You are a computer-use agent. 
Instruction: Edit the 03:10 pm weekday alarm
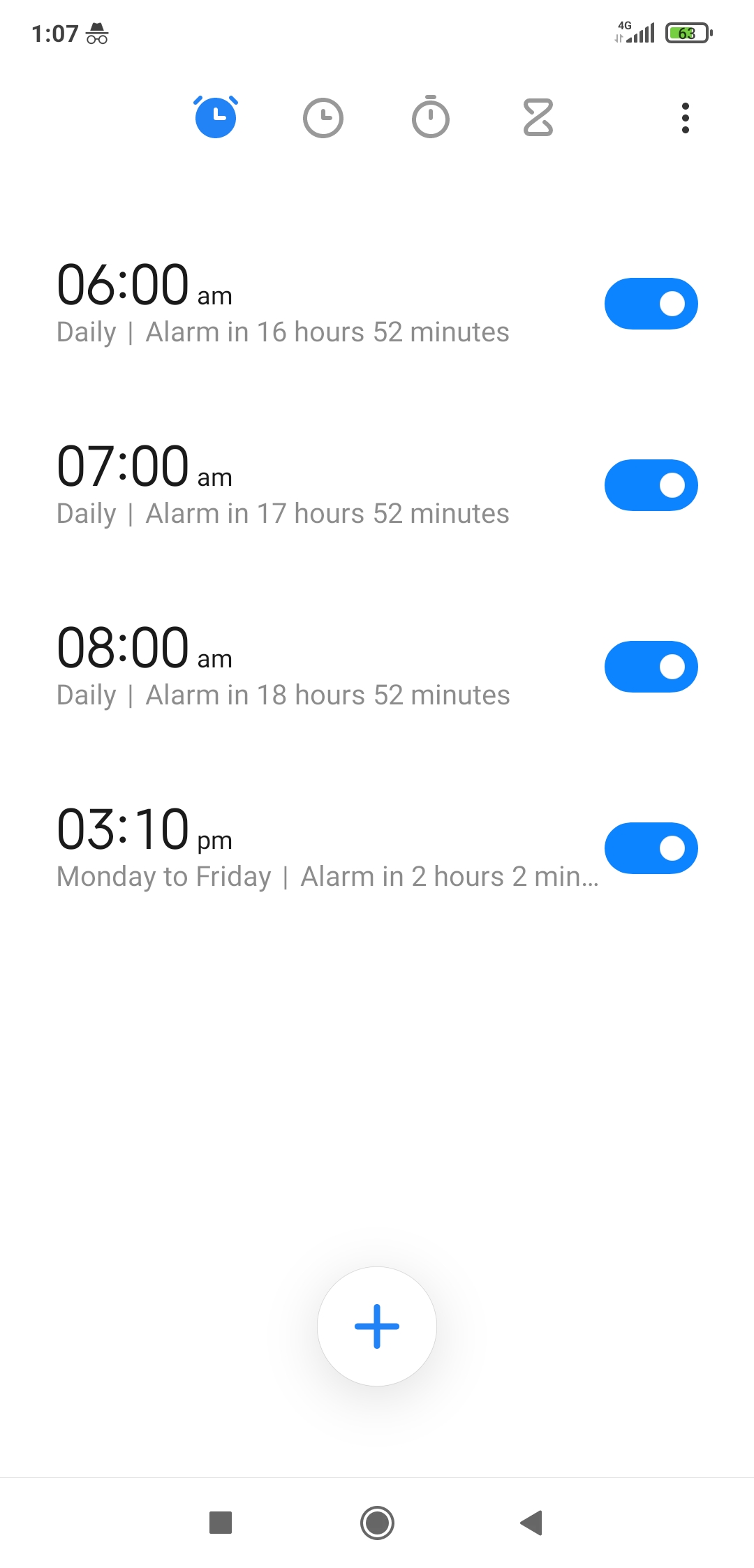pyautogui.click(x=283, y=848)
